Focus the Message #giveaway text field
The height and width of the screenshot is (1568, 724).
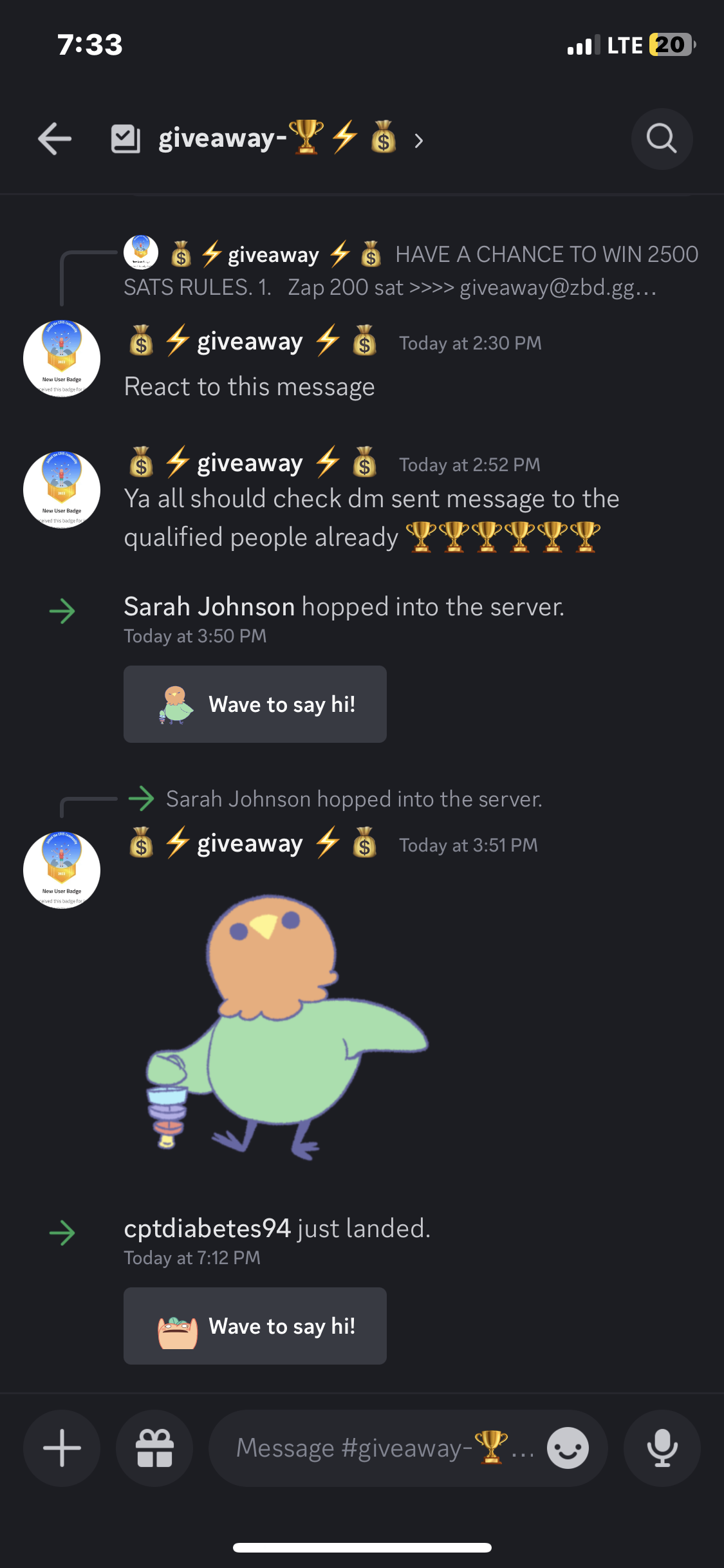(373, 1448)
